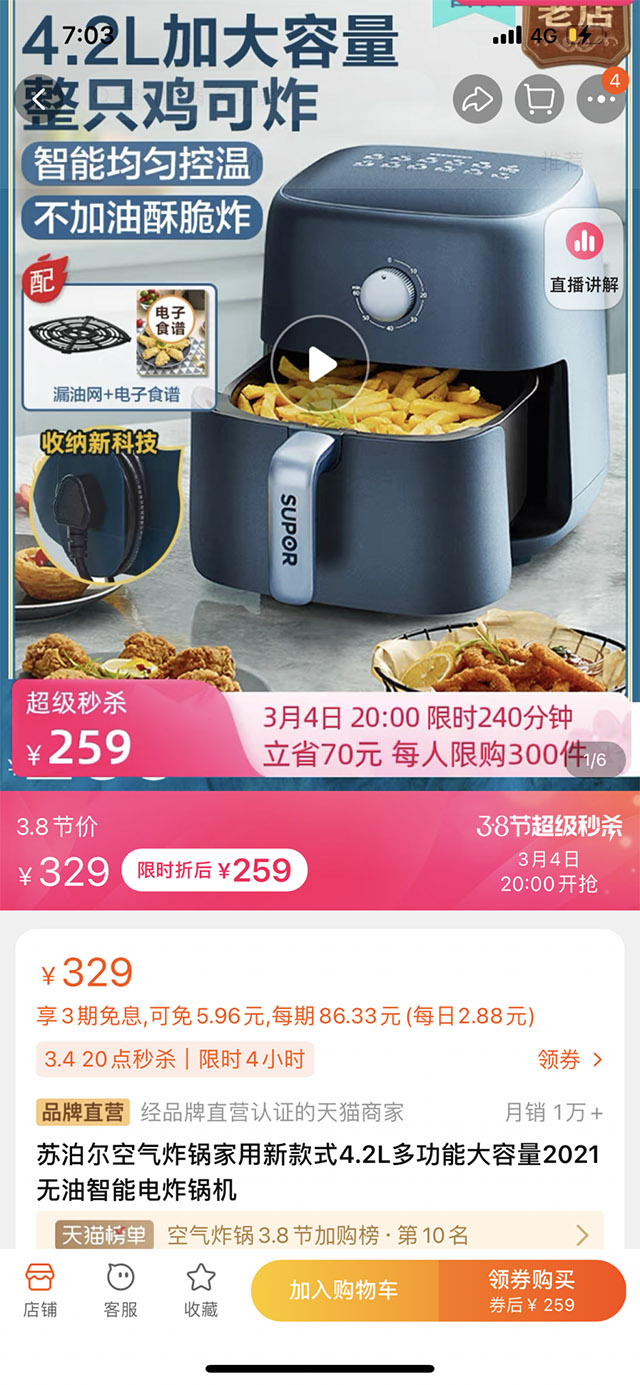Open the shopping cart icon
The width and height of the screenshot is (640, 1385).
539,99
